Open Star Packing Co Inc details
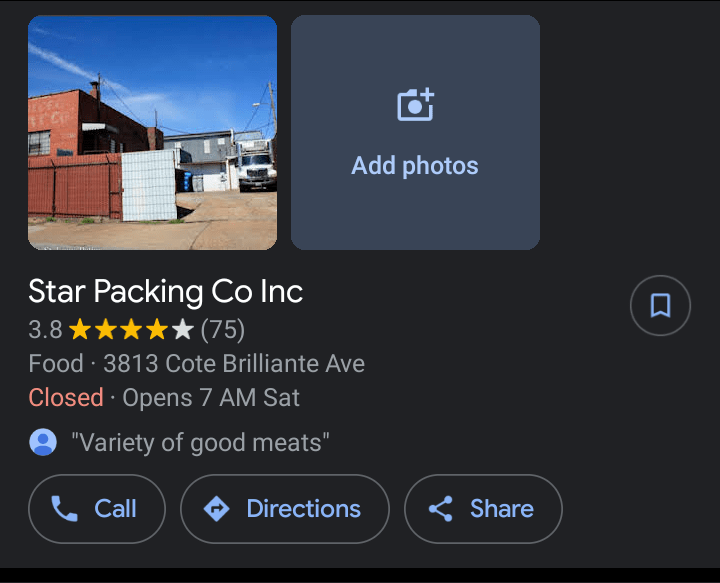 pyautogui.click(x=165, y=292)
